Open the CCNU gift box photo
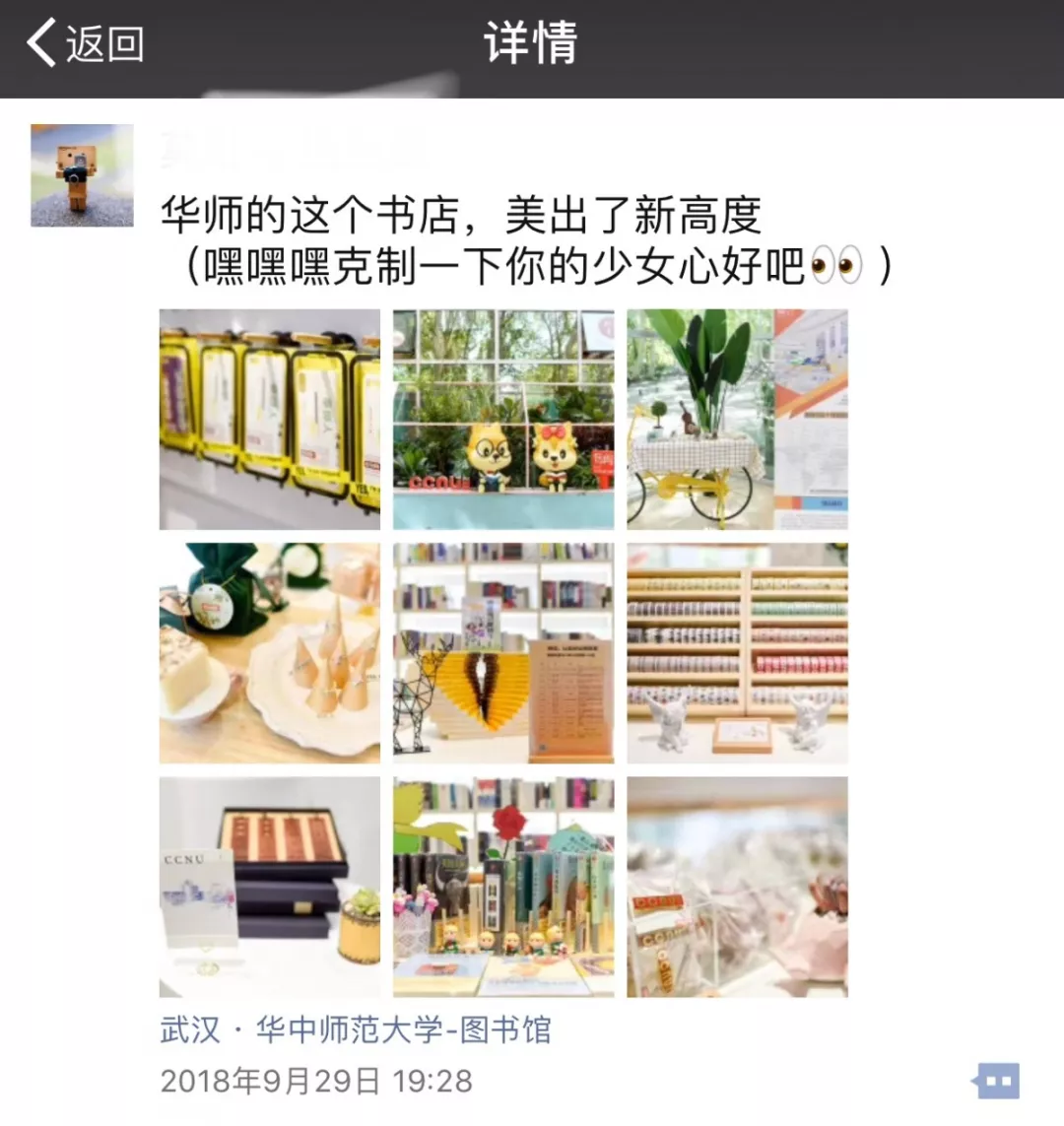1064x1126 pixels. pos(269,887)
